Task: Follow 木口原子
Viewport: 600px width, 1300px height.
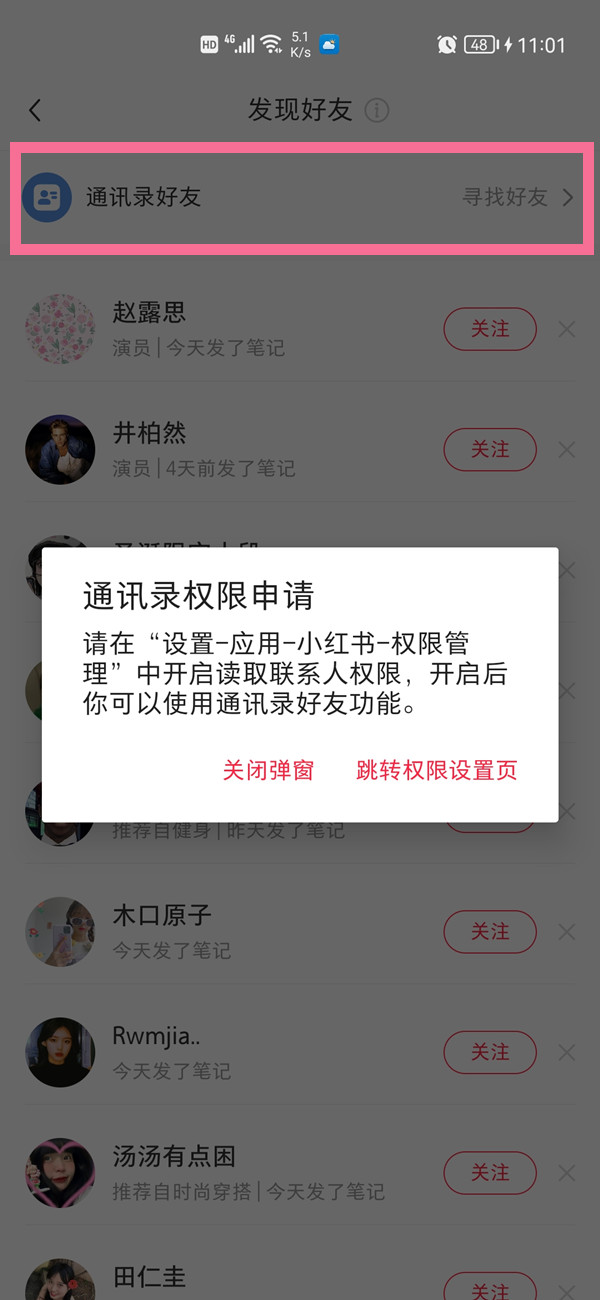Action: [490, 932]
